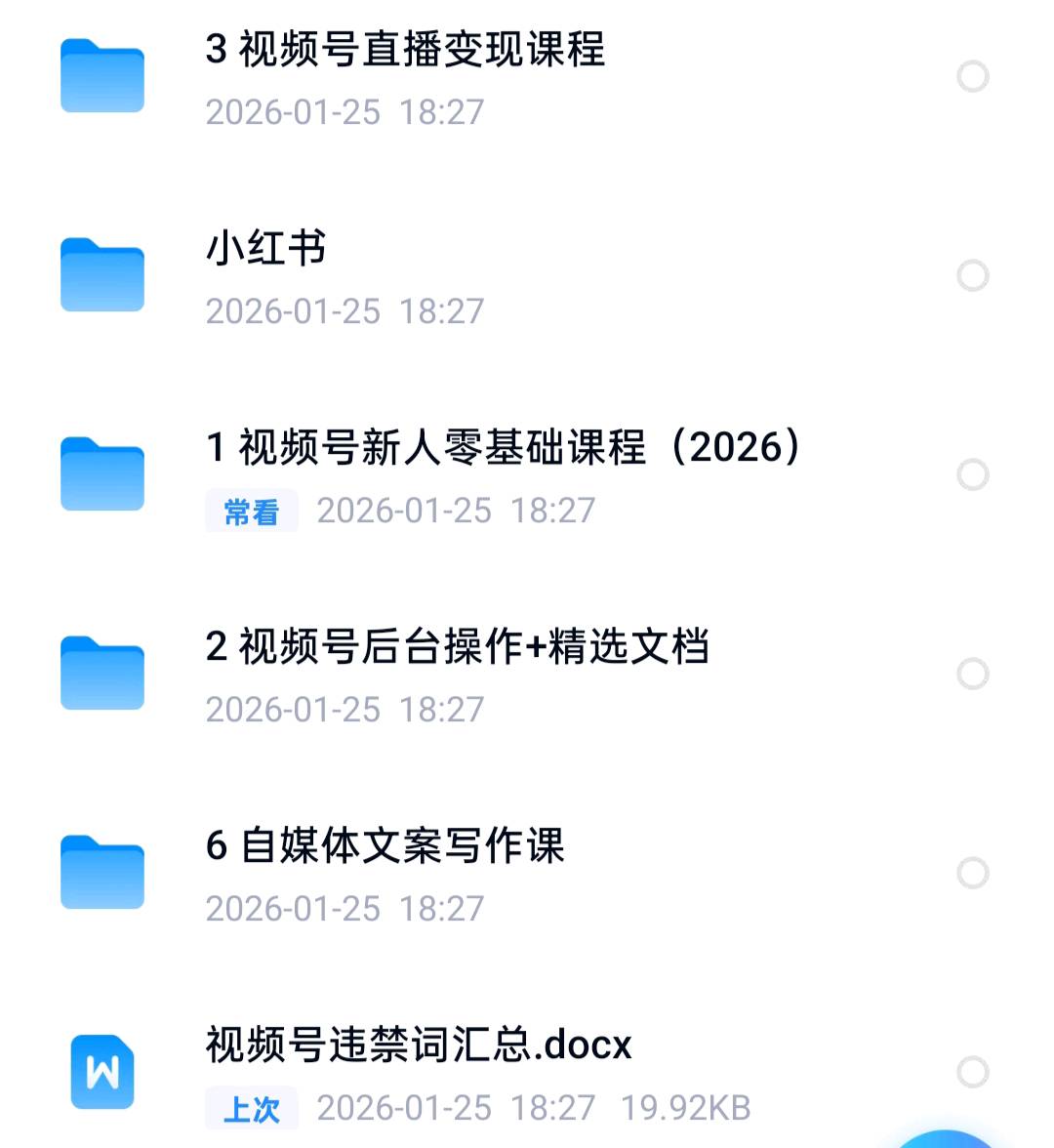Select the circle next to 3 视频号直播变现课程

click(x=973, y=75)
